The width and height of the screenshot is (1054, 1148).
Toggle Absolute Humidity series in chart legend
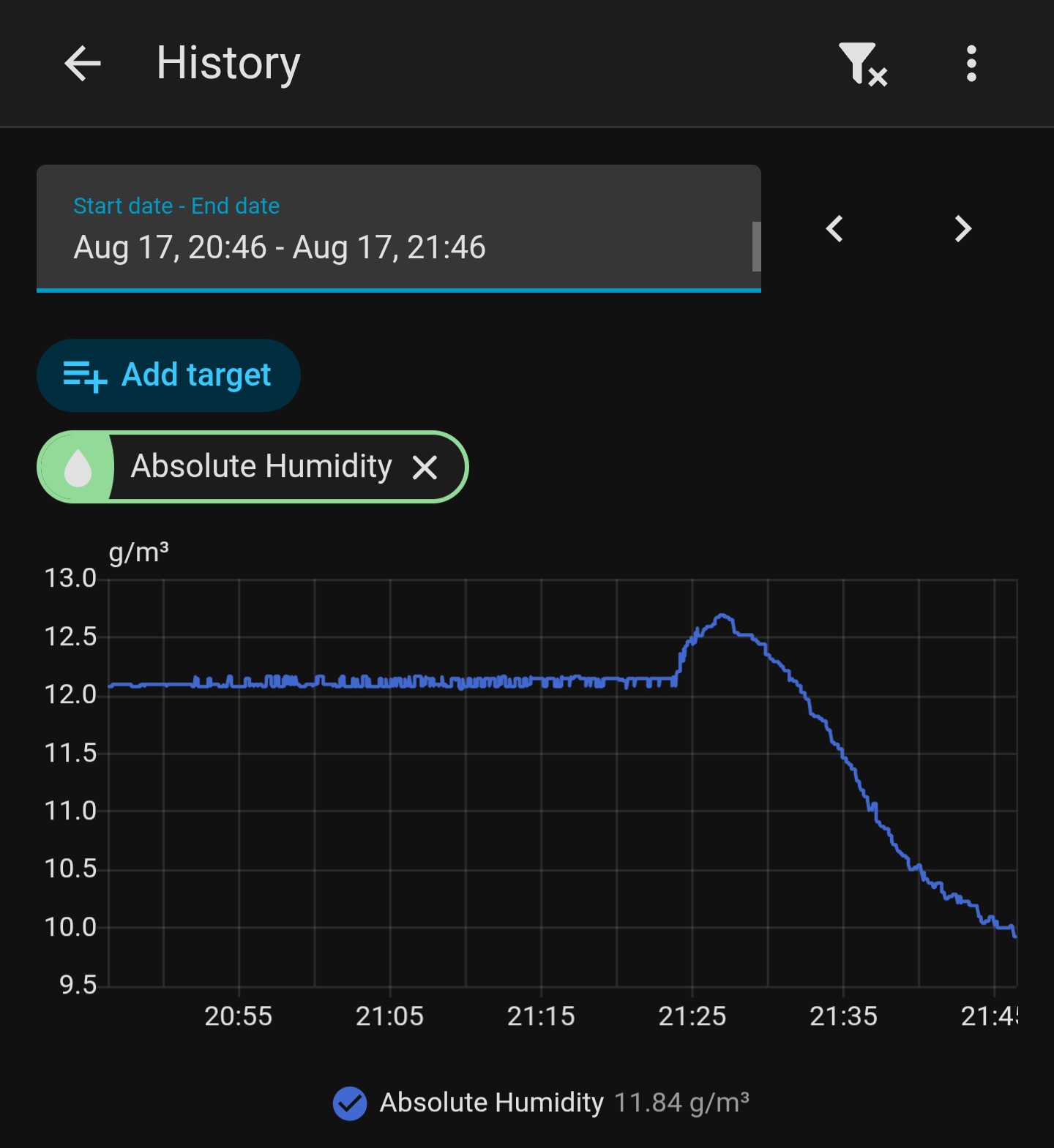coord(541,1103)
